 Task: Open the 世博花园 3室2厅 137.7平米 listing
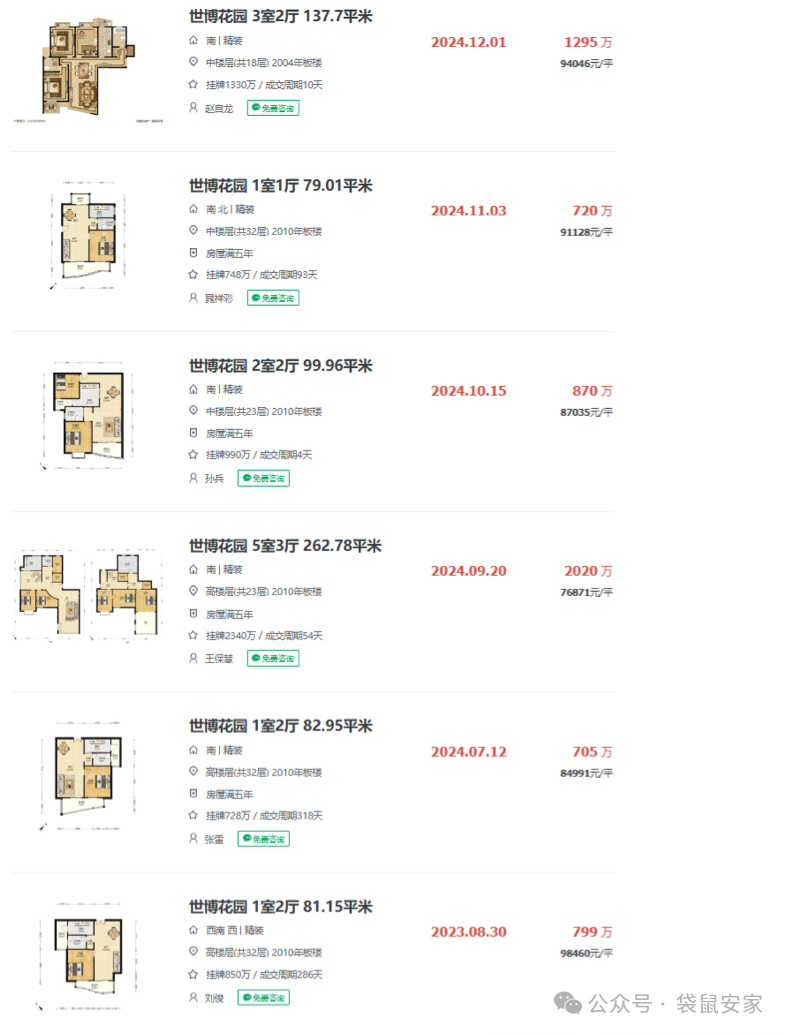click(281, 16)
